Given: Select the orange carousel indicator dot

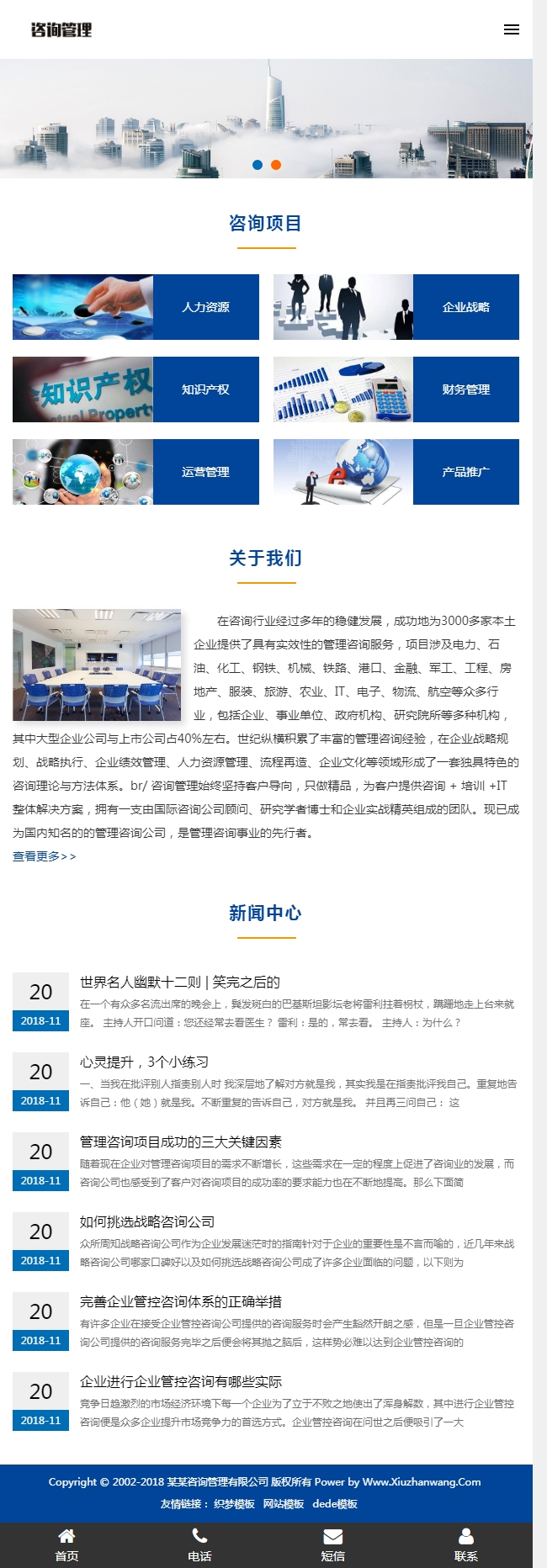Looking at the screenshot, I should point(276,165).
